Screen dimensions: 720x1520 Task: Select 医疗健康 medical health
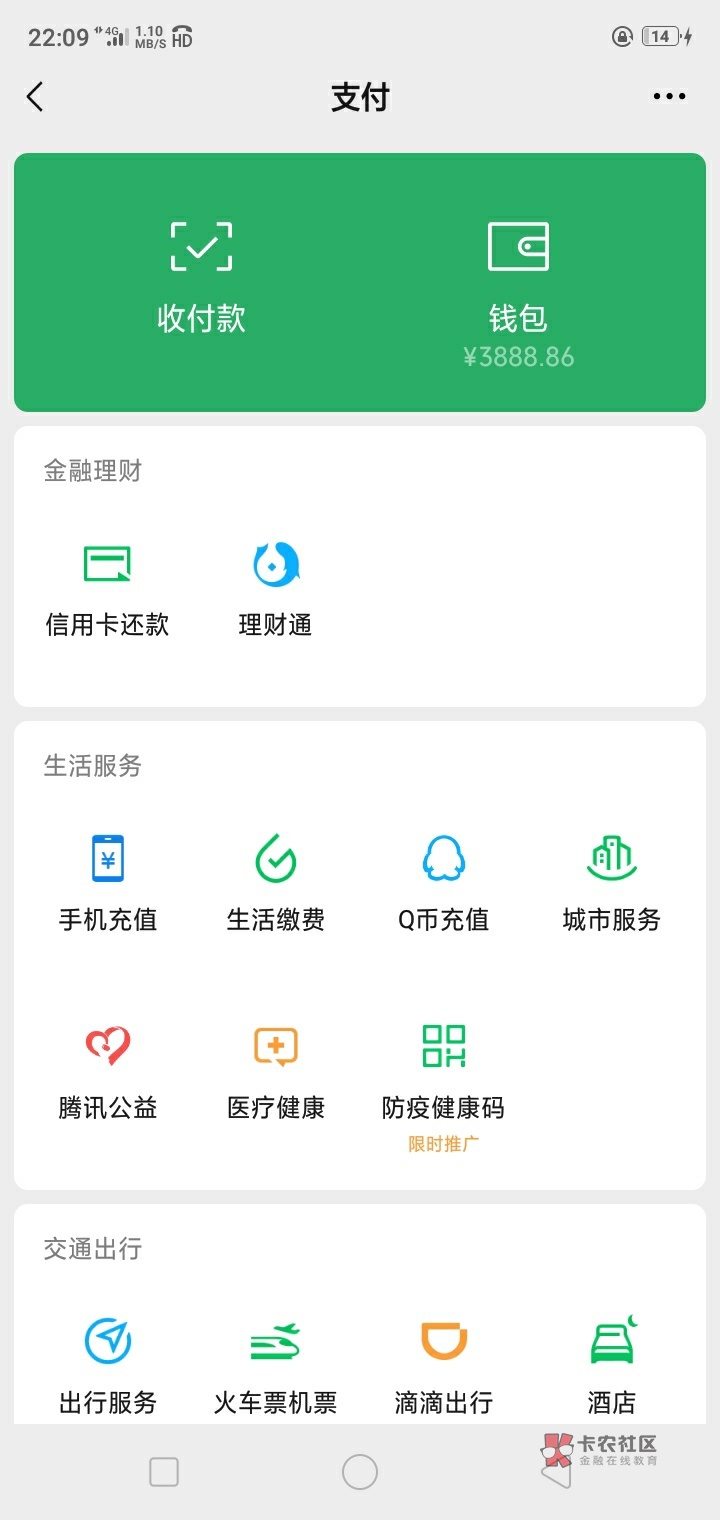[x=275, y=1072]
